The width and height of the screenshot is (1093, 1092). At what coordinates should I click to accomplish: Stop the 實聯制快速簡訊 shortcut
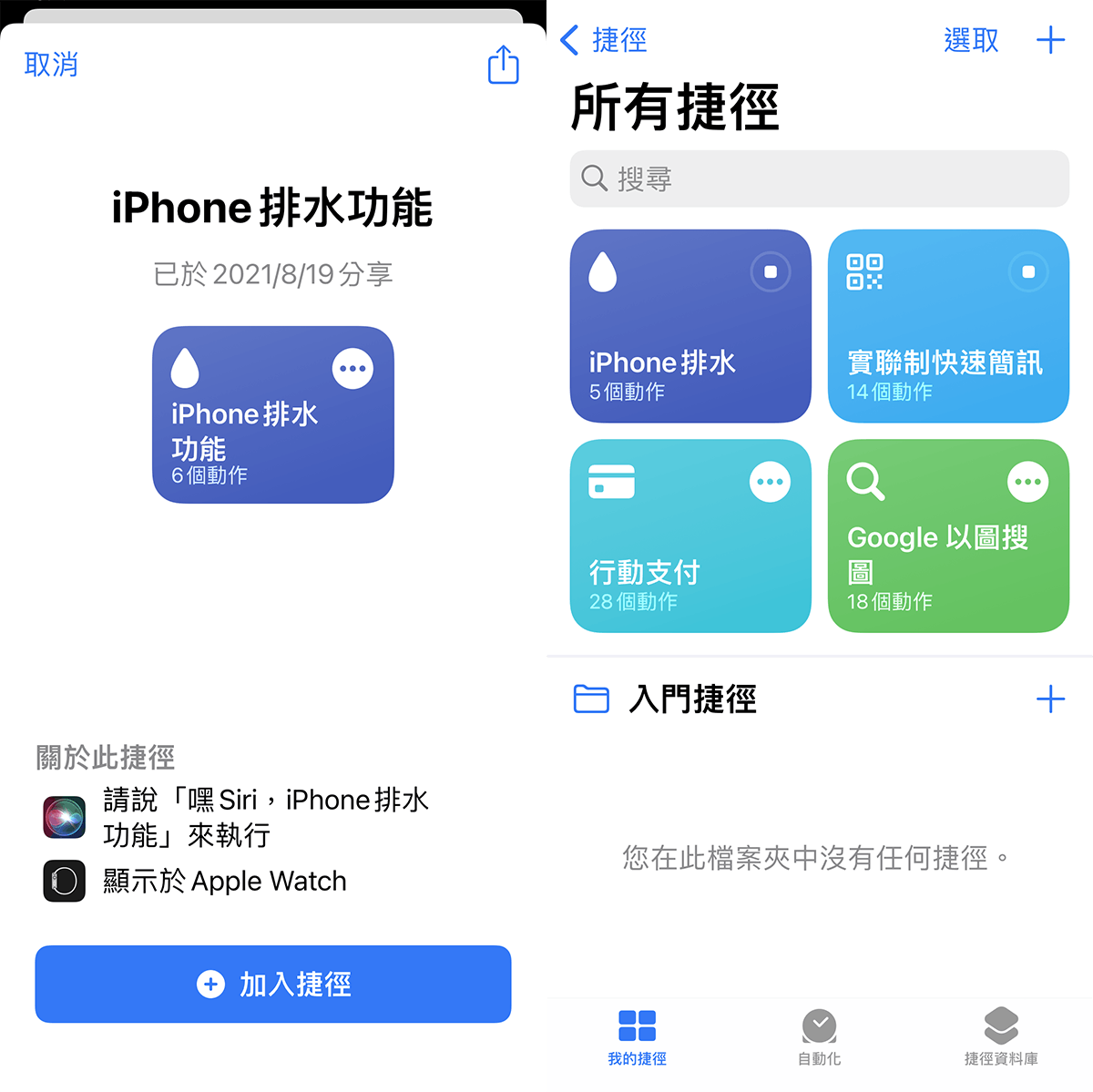click(1028, 271)
